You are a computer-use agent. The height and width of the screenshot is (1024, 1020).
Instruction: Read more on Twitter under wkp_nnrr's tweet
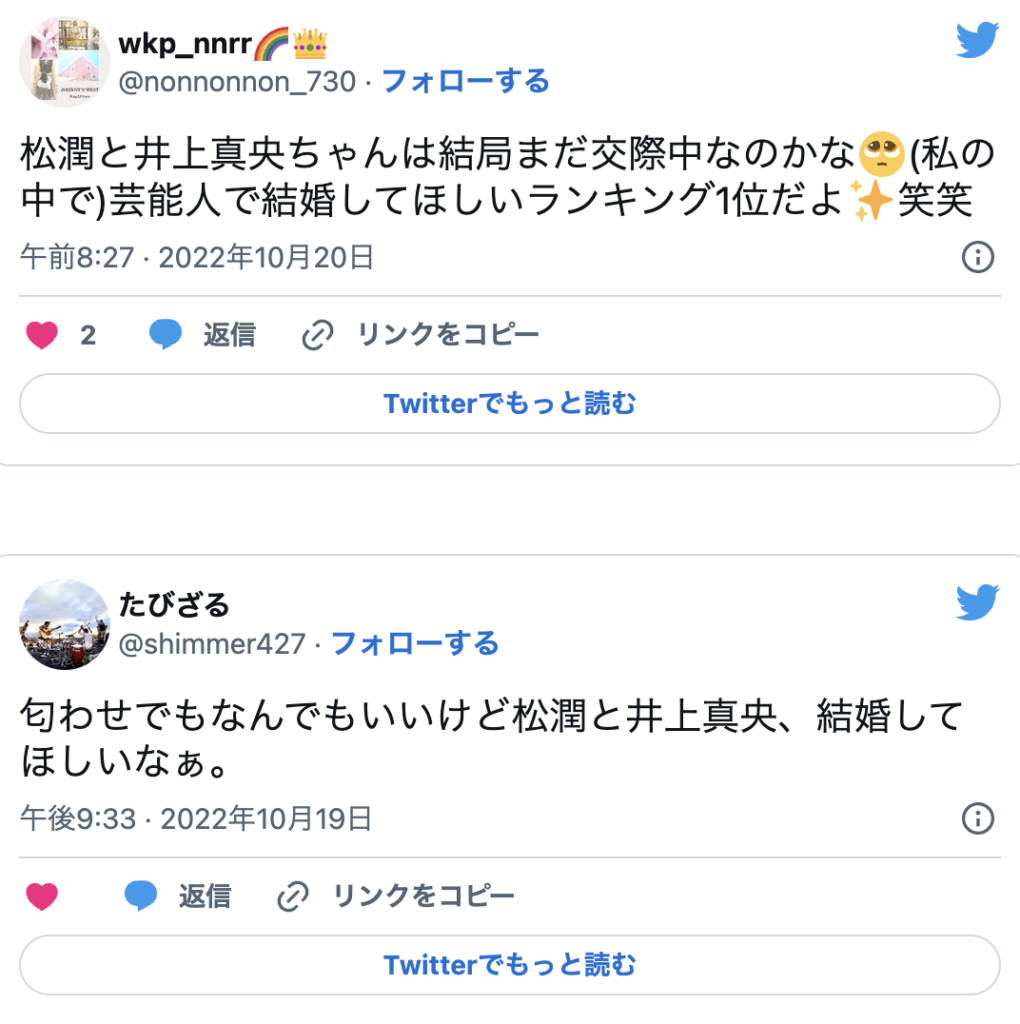510,404
